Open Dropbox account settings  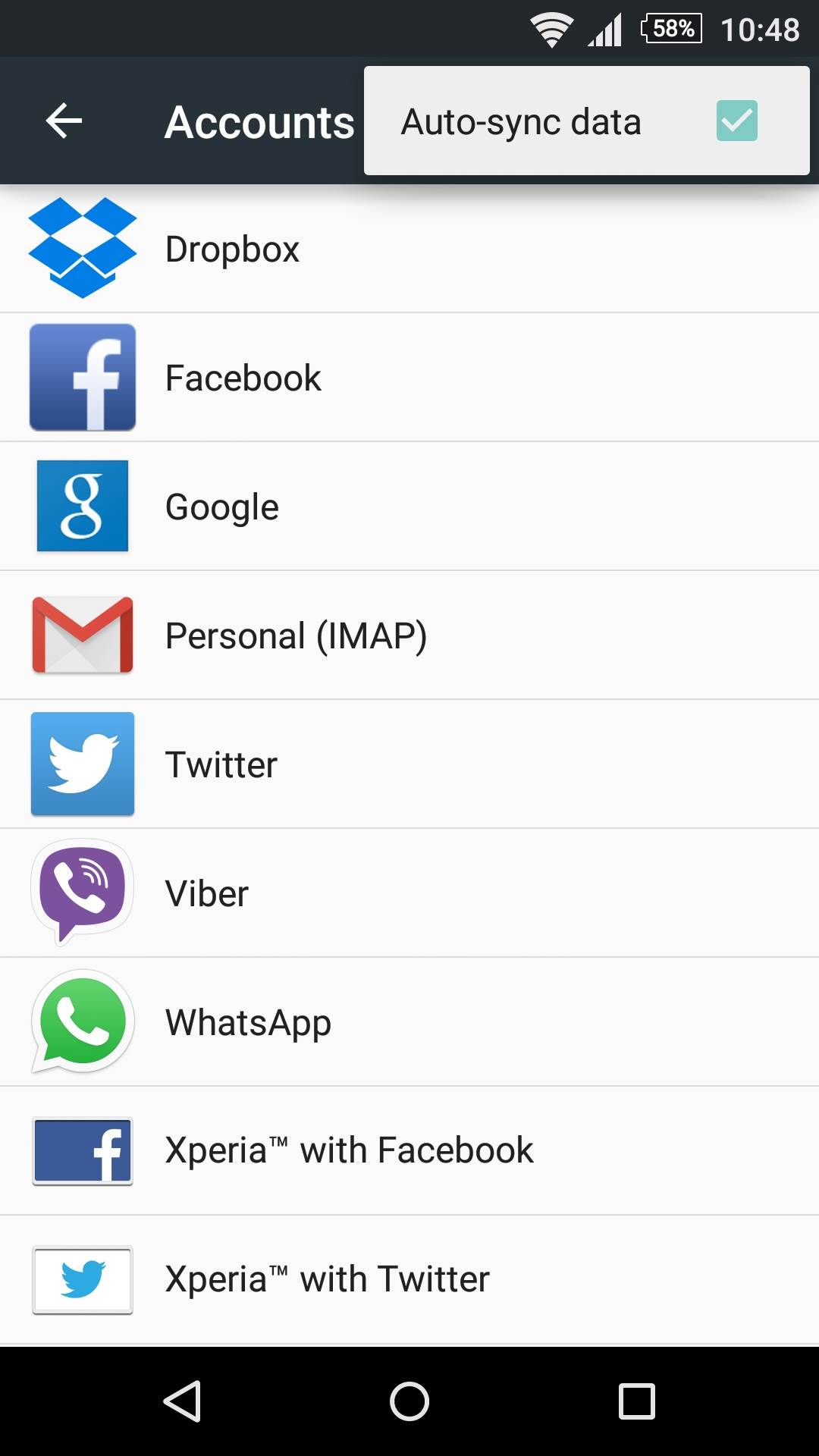coord(409,249)
